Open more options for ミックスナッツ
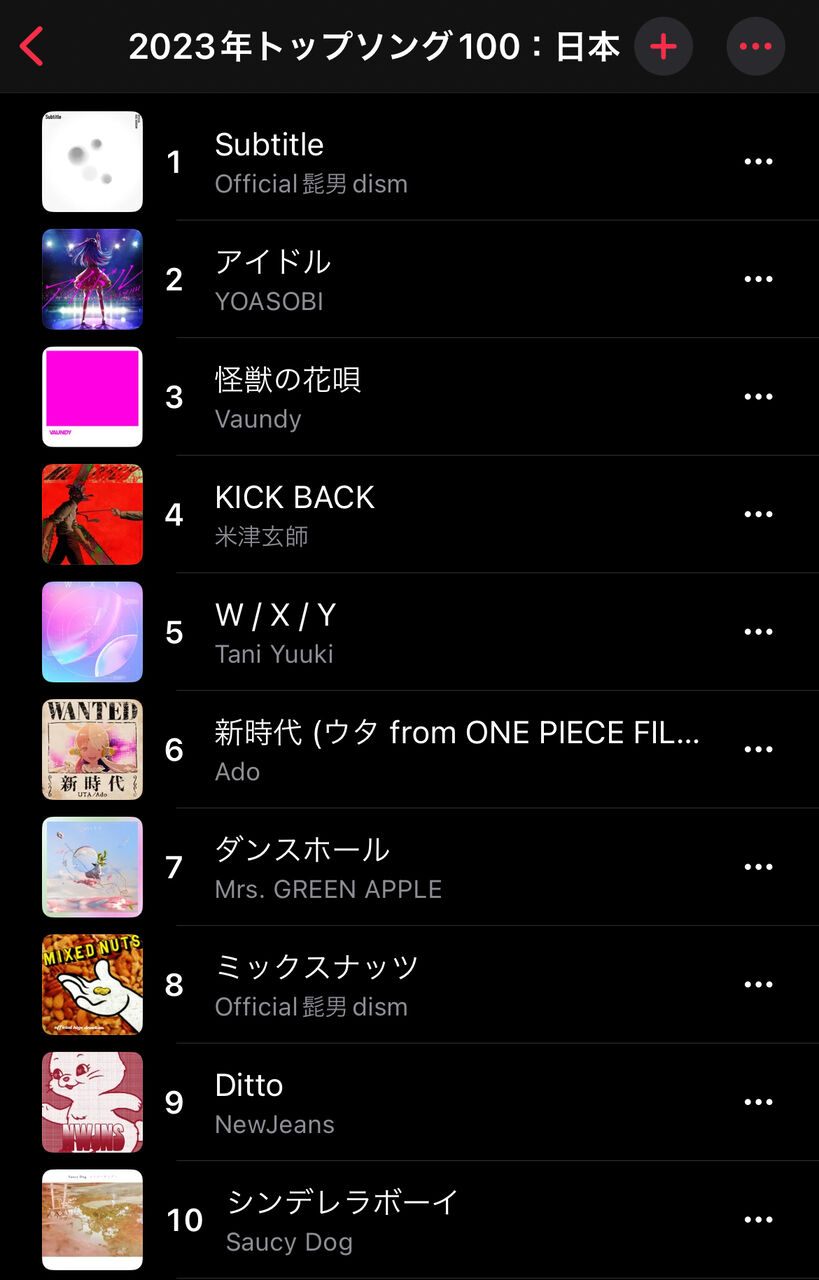819x1280 pixels. click(x=758, y=984)
